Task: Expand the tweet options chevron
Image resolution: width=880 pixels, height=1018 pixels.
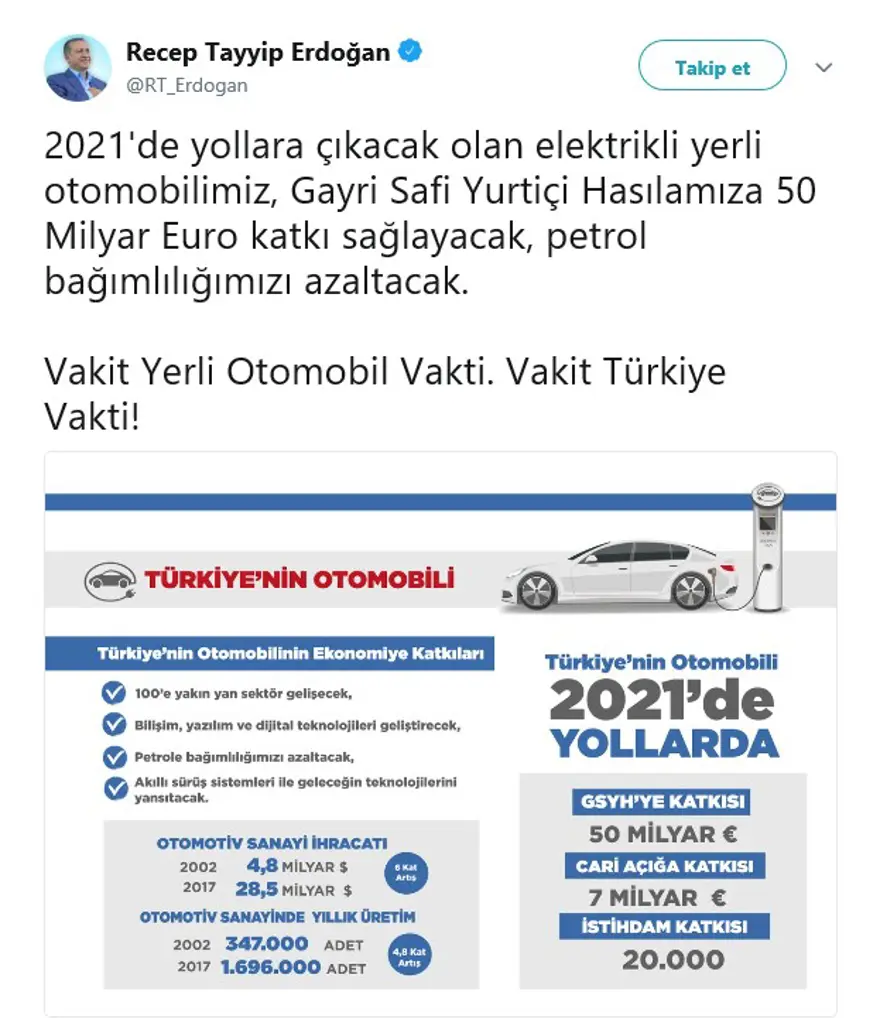Action: click(x=824, y=68)
